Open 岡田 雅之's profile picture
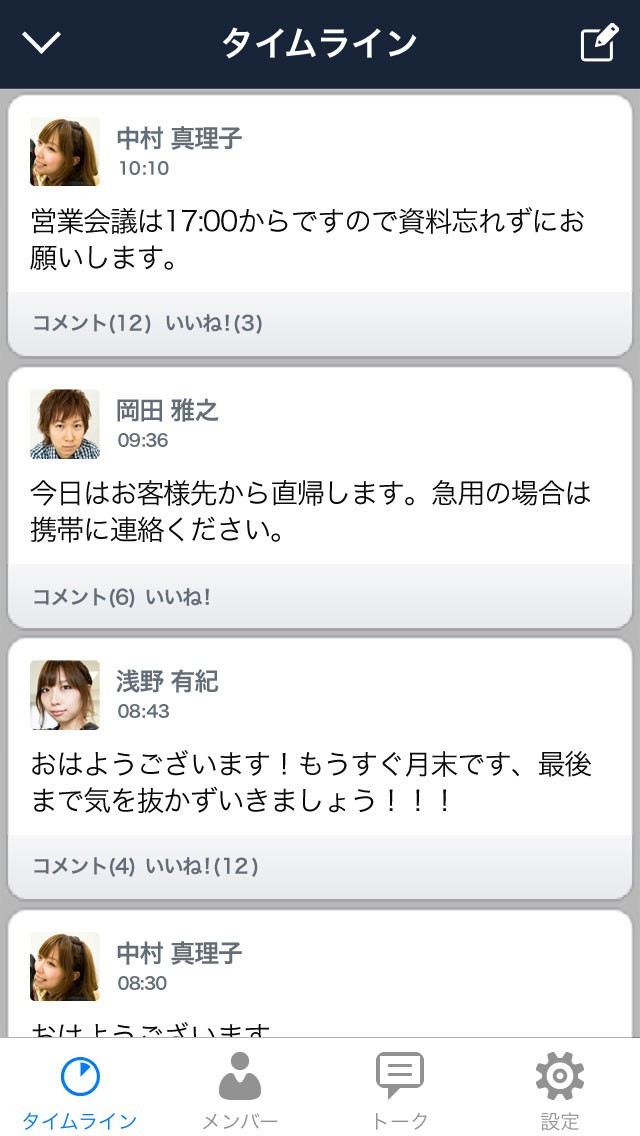Viewport: 640px width, 1136px height. click(x=65, y=424)
